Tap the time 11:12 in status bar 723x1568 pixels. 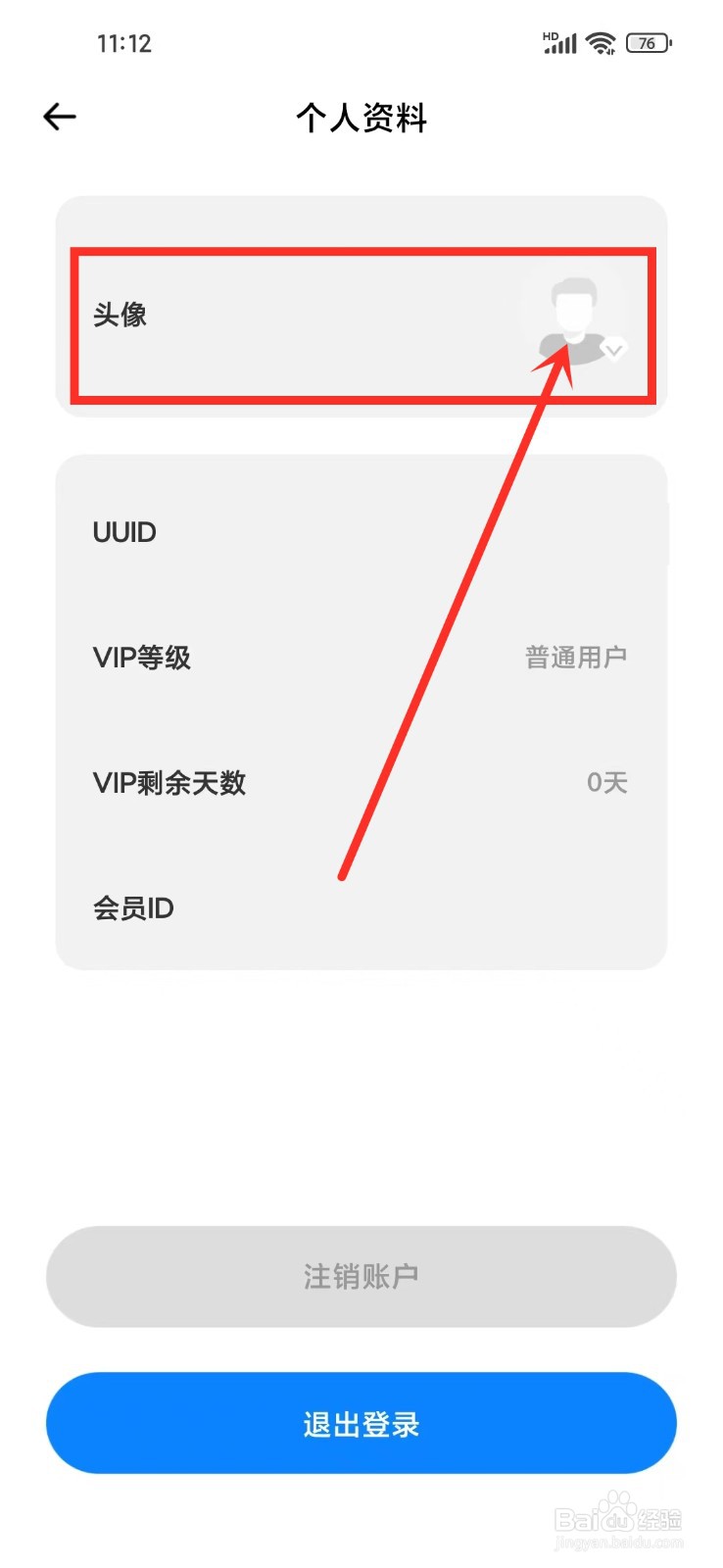coord(124,43)
